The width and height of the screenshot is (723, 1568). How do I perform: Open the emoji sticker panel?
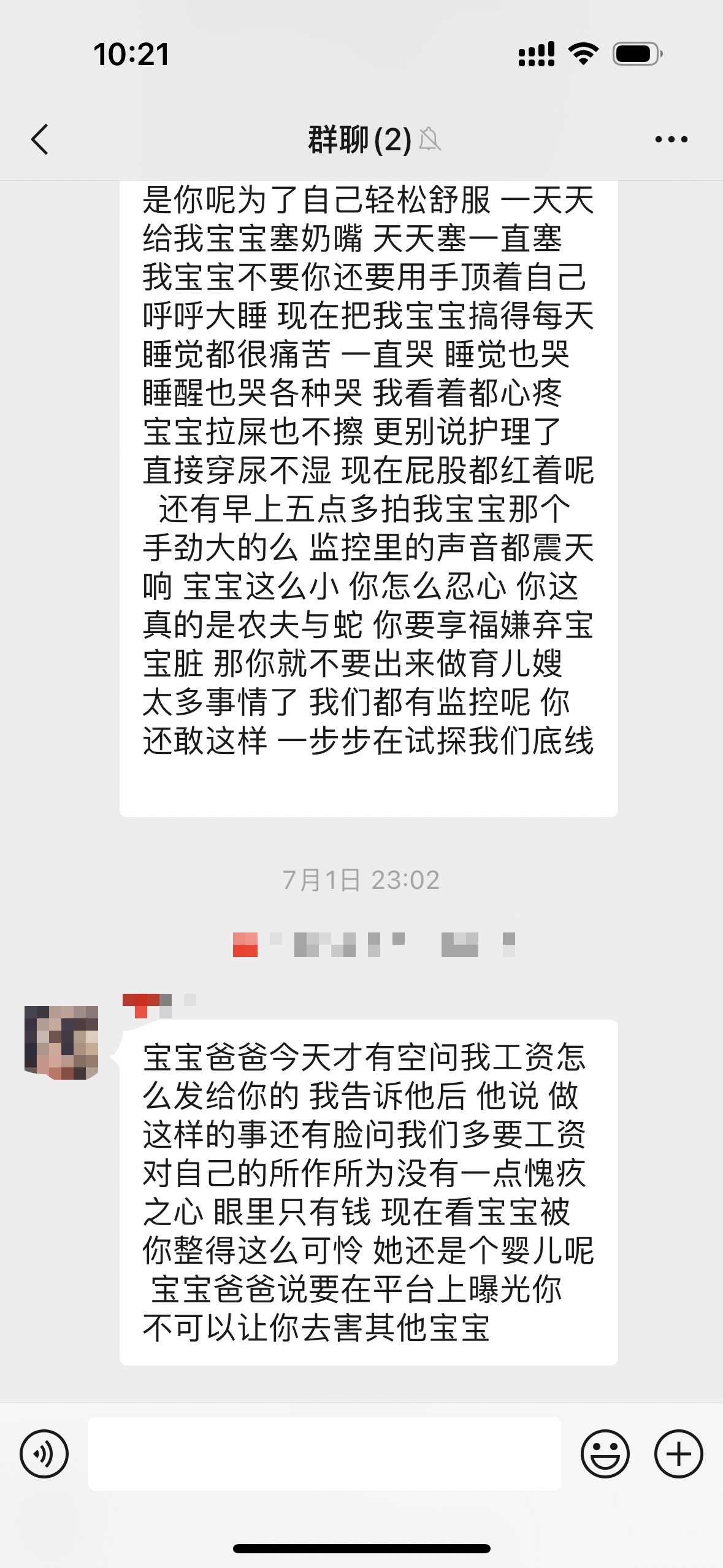[x=605, y=1453]
